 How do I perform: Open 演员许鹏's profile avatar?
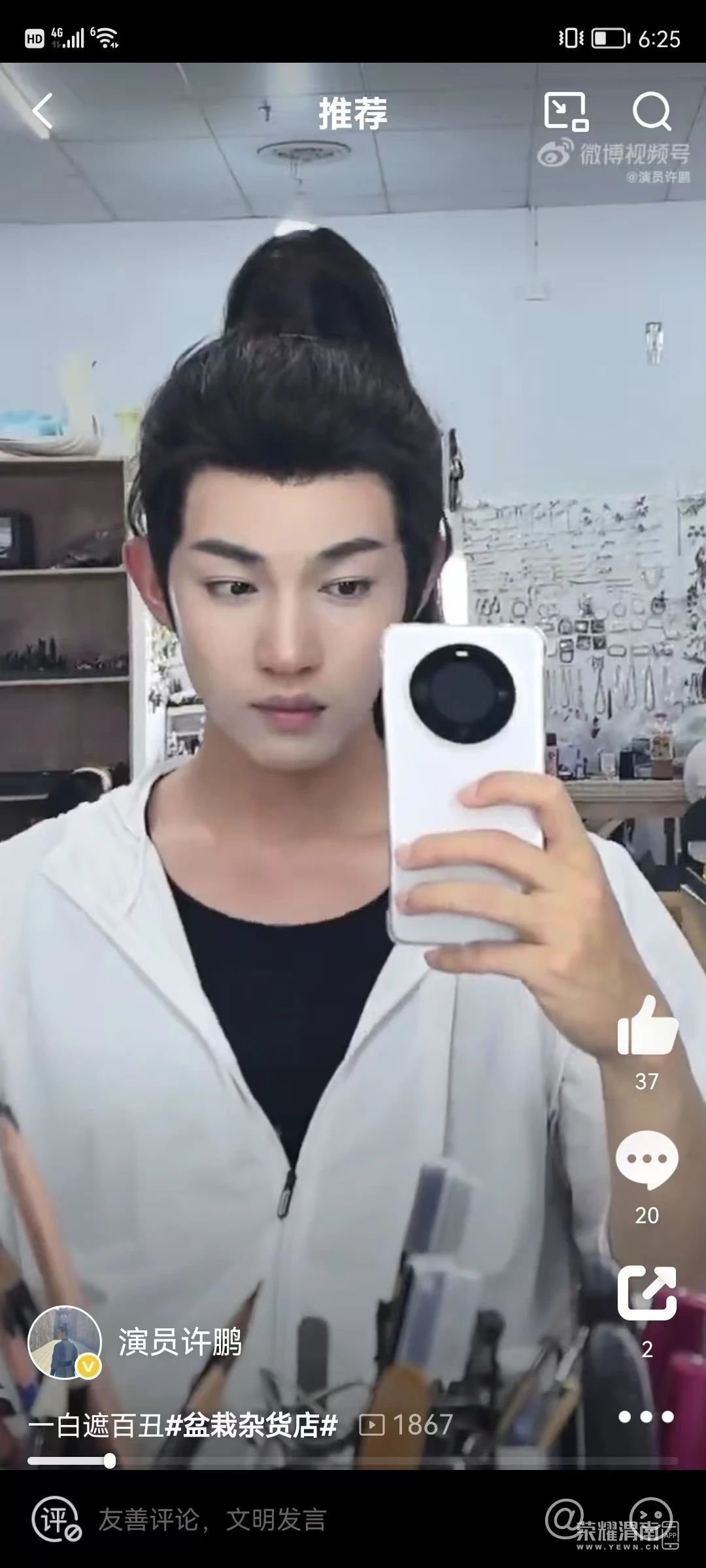pyautogui.click(x=64, y=1343)
